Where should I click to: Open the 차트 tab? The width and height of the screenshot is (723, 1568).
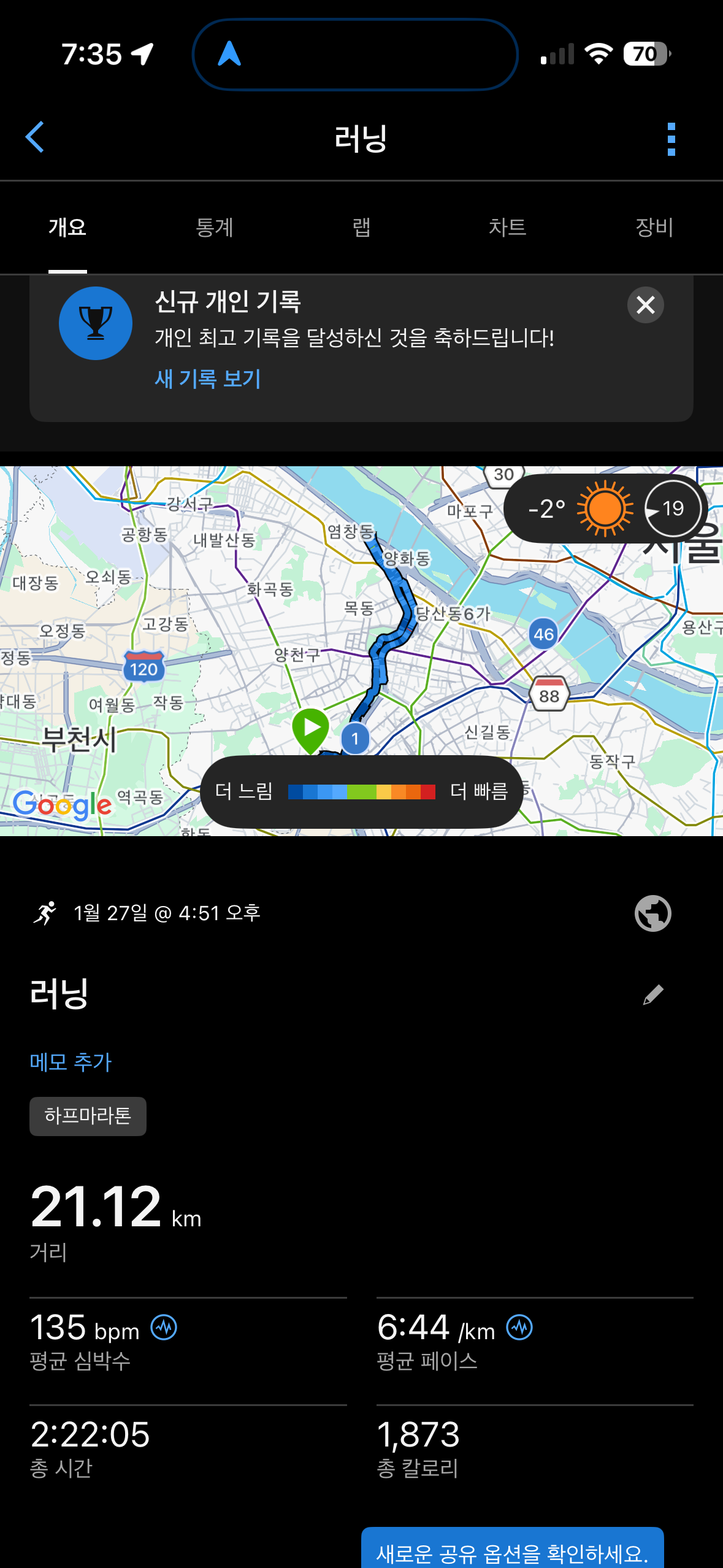pyautogui.click(x=508, y=227)
